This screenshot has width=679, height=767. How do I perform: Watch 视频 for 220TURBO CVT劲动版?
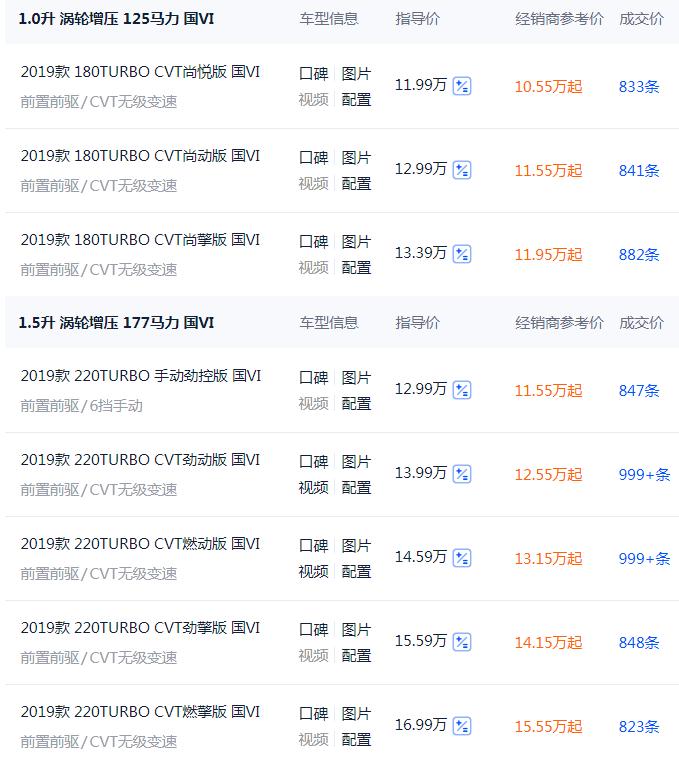click(313, 488)
